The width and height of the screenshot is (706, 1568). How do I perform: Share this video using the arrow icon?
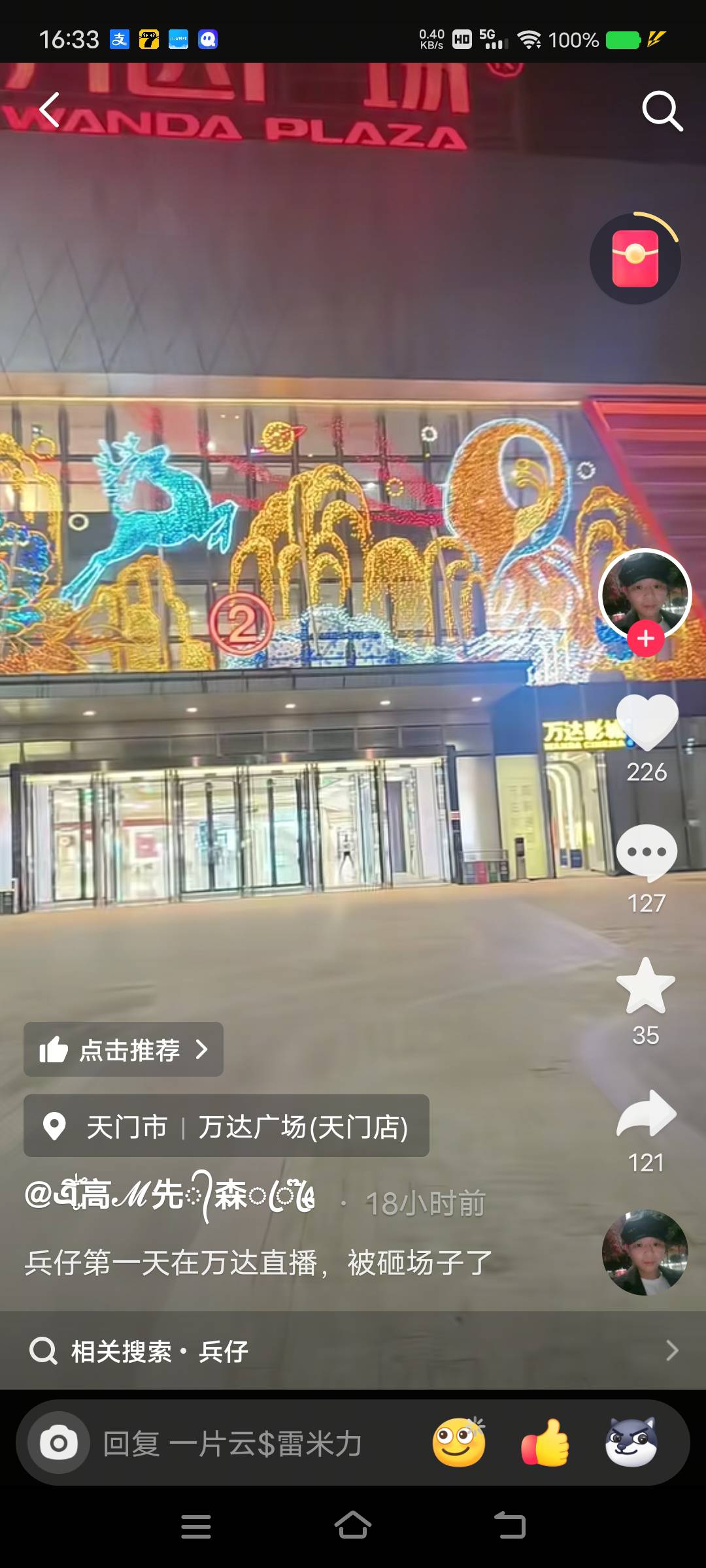(x=646, y=1114)
